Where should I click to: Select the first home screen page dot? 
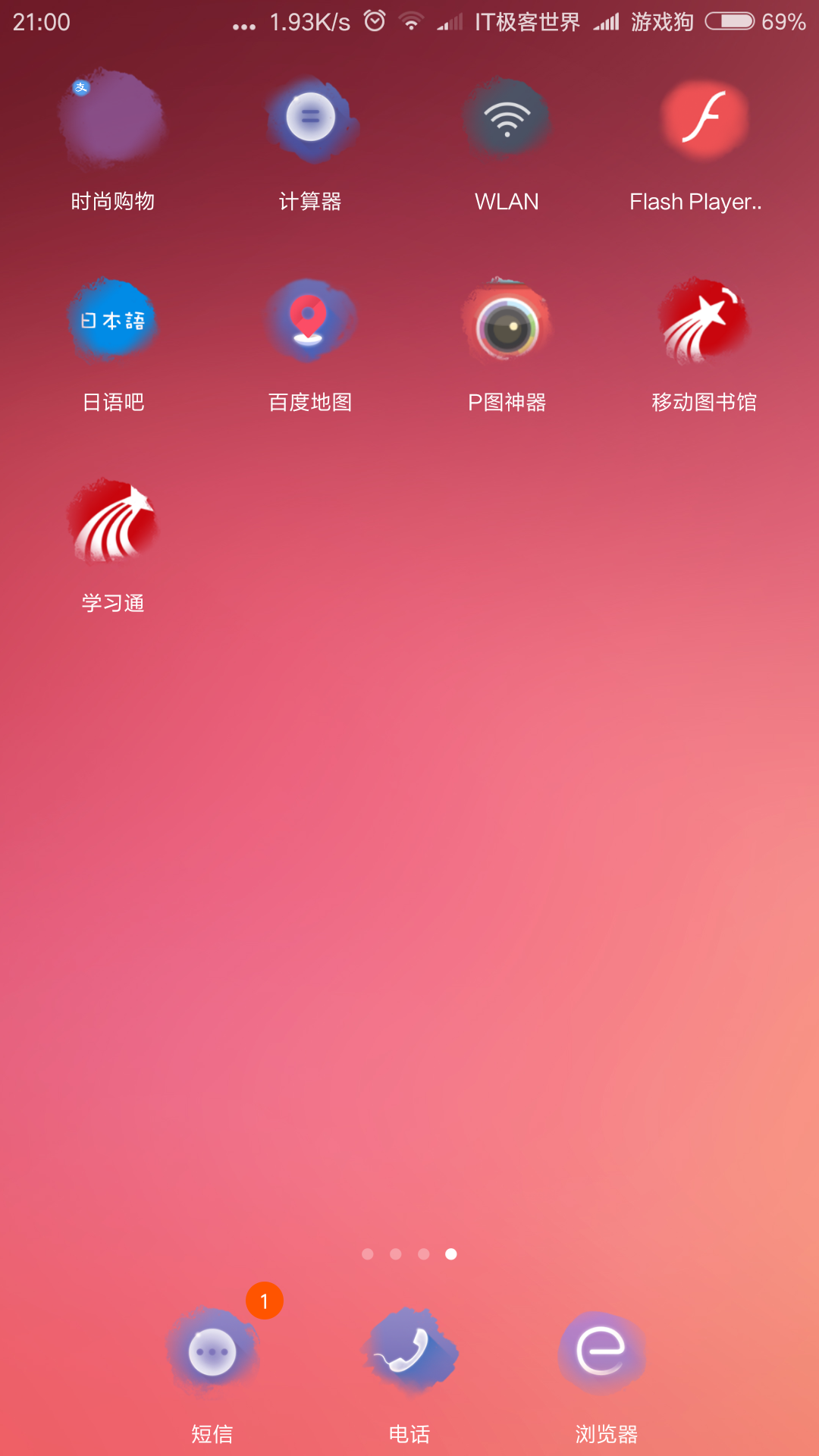pyautogui.click(x=368, y=1254)
